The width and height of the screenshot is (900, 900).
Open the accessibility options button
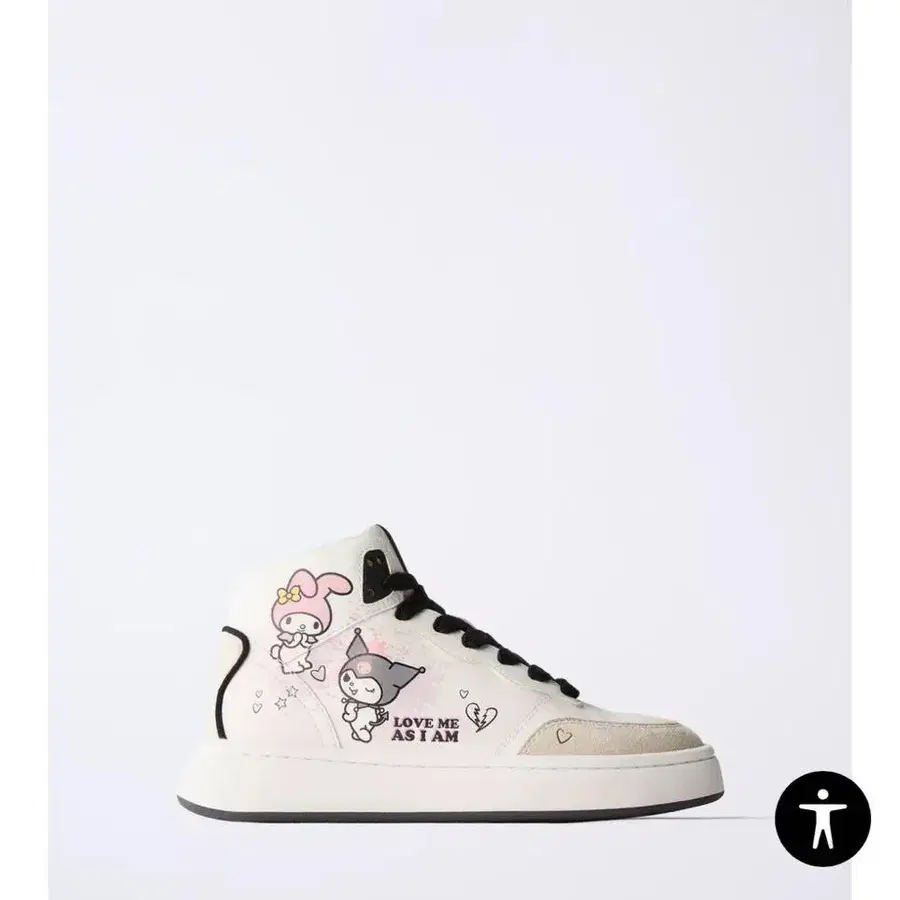pyautogui.click(x=822, y=819)
